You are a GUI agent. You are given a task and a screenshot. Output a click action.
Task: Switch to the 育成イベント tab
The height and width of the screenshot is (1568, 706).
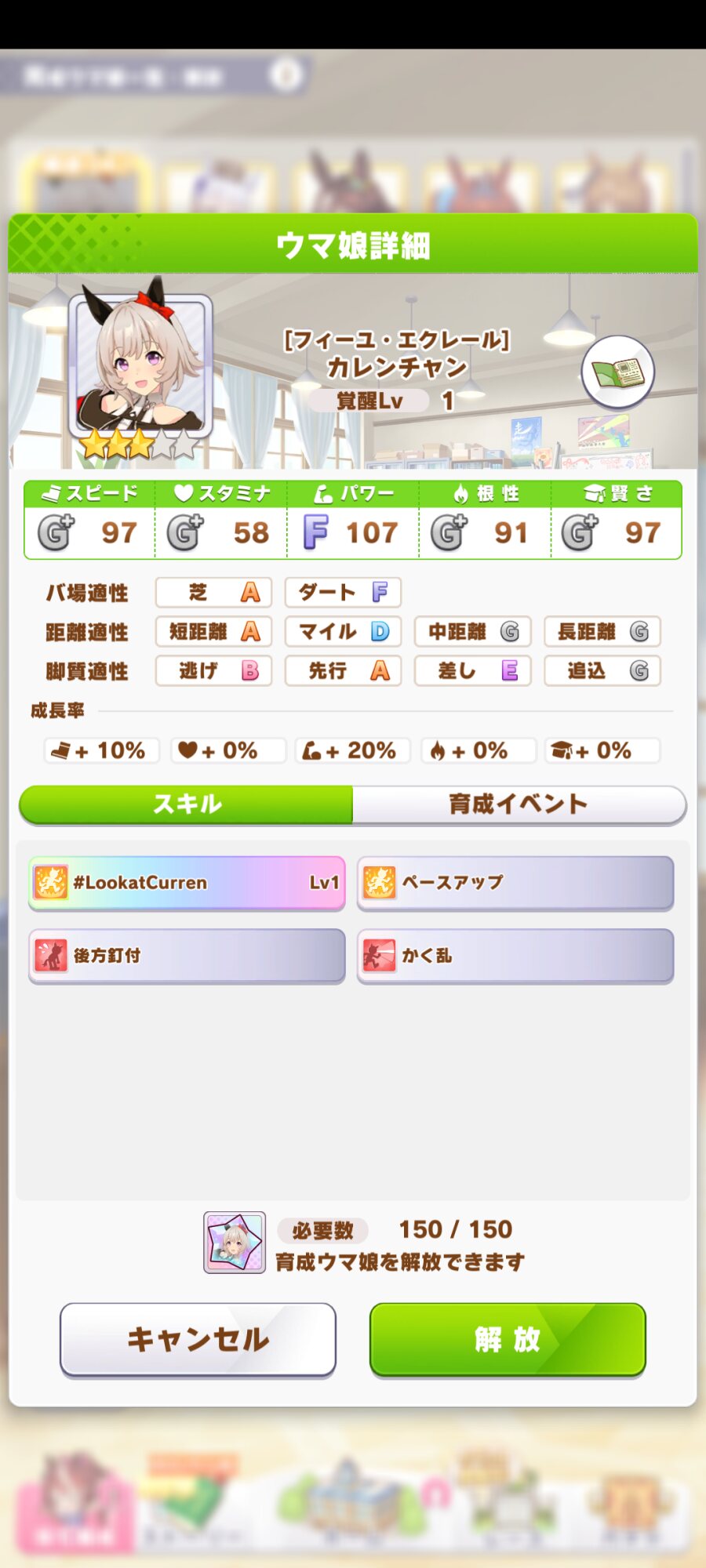519,804
